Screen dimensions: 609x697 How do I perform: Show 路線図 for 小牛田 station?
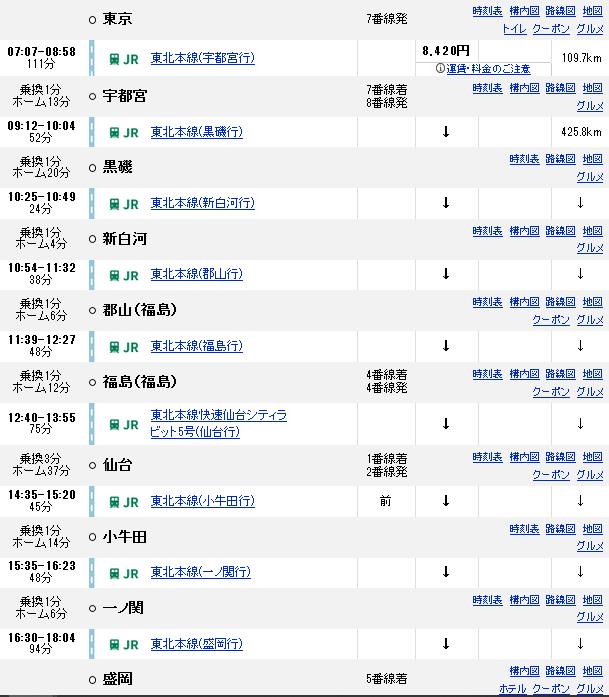click(x=559, y=528)
